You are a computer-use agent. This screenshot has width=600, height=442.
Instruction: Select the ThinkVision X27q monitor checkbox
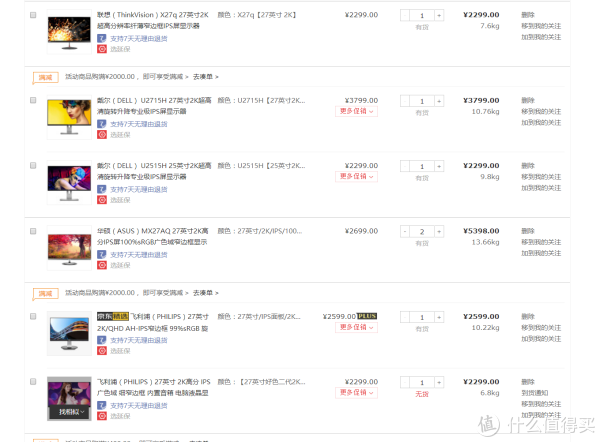click(x=33, y=16)
